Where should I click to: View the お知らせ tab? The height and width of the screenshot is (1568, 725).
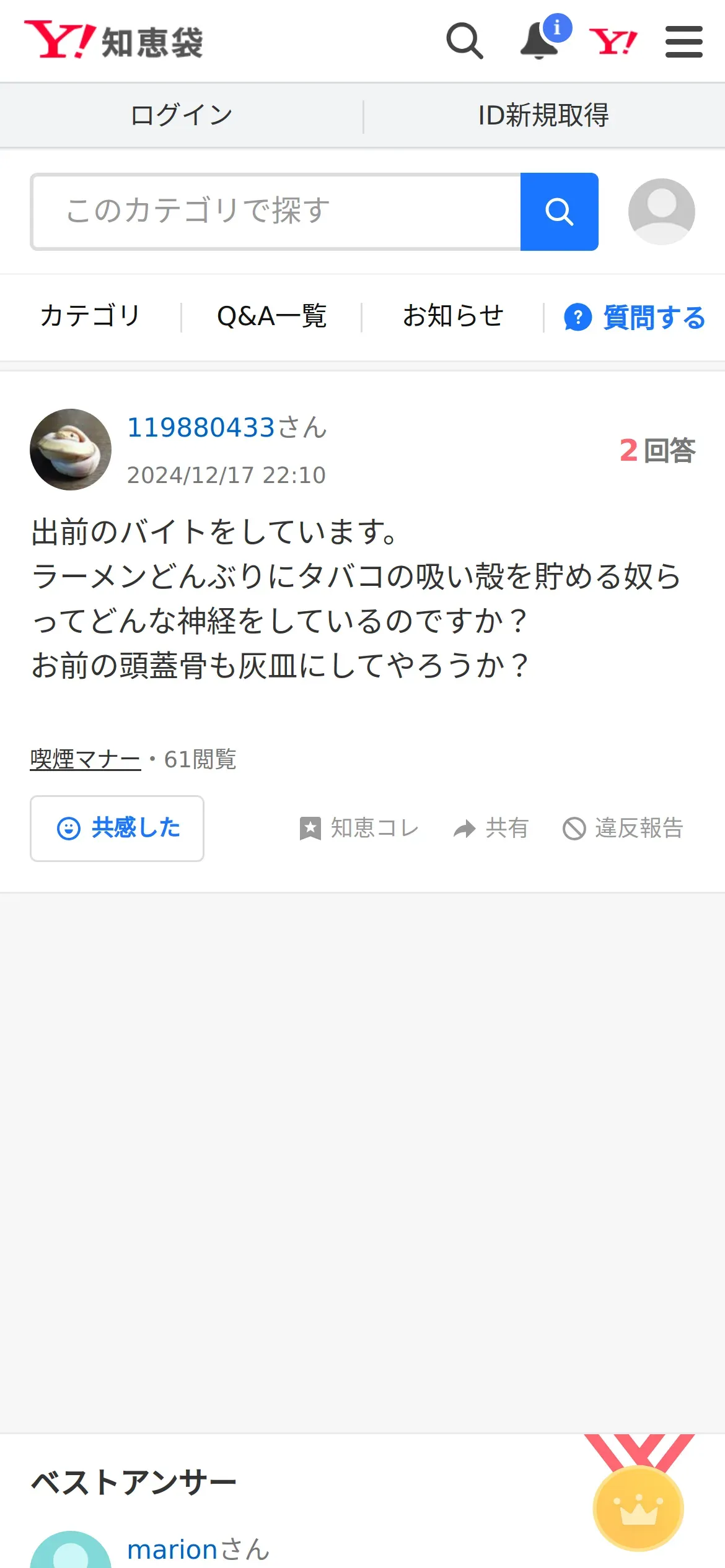pos(453,316)
